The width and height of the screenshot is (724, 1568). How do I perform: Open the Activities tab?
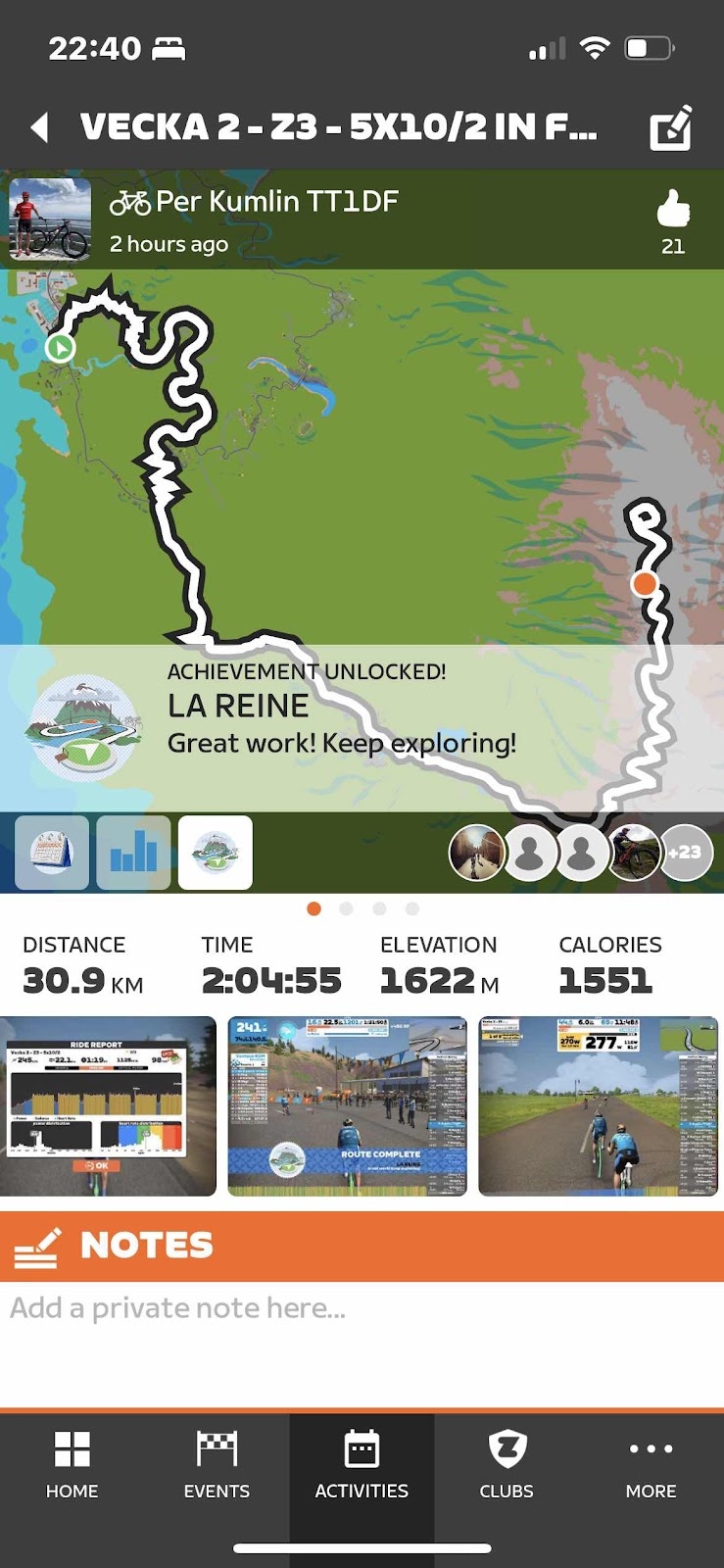[x=362, y=1465]
